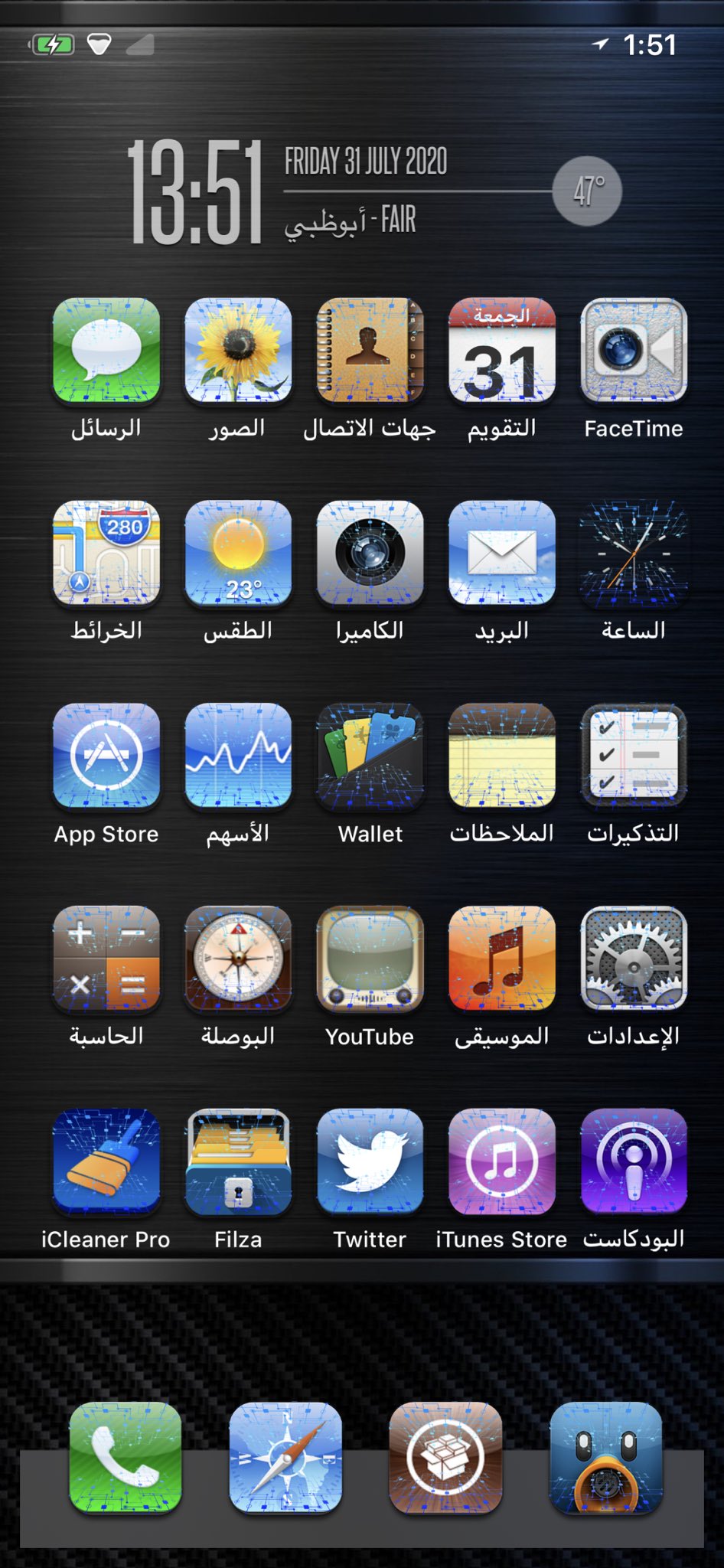Launch the Filza file manager
The width and height of the screenshot is (724, 1568).
pyautogui.click(x=238, y=1161)
